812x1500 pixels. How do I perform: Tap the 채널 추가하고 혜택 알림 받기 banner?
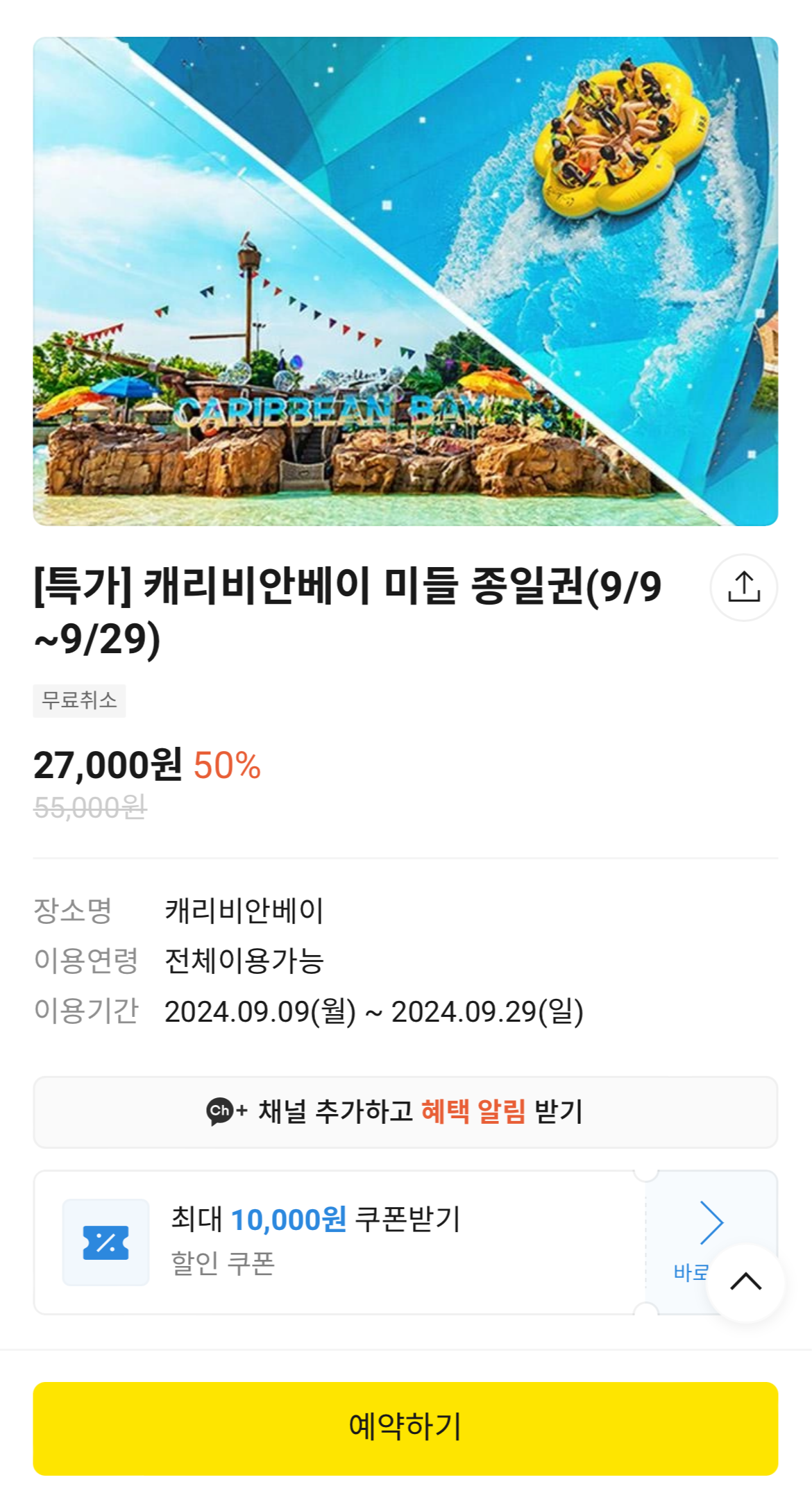[406, 1109]
